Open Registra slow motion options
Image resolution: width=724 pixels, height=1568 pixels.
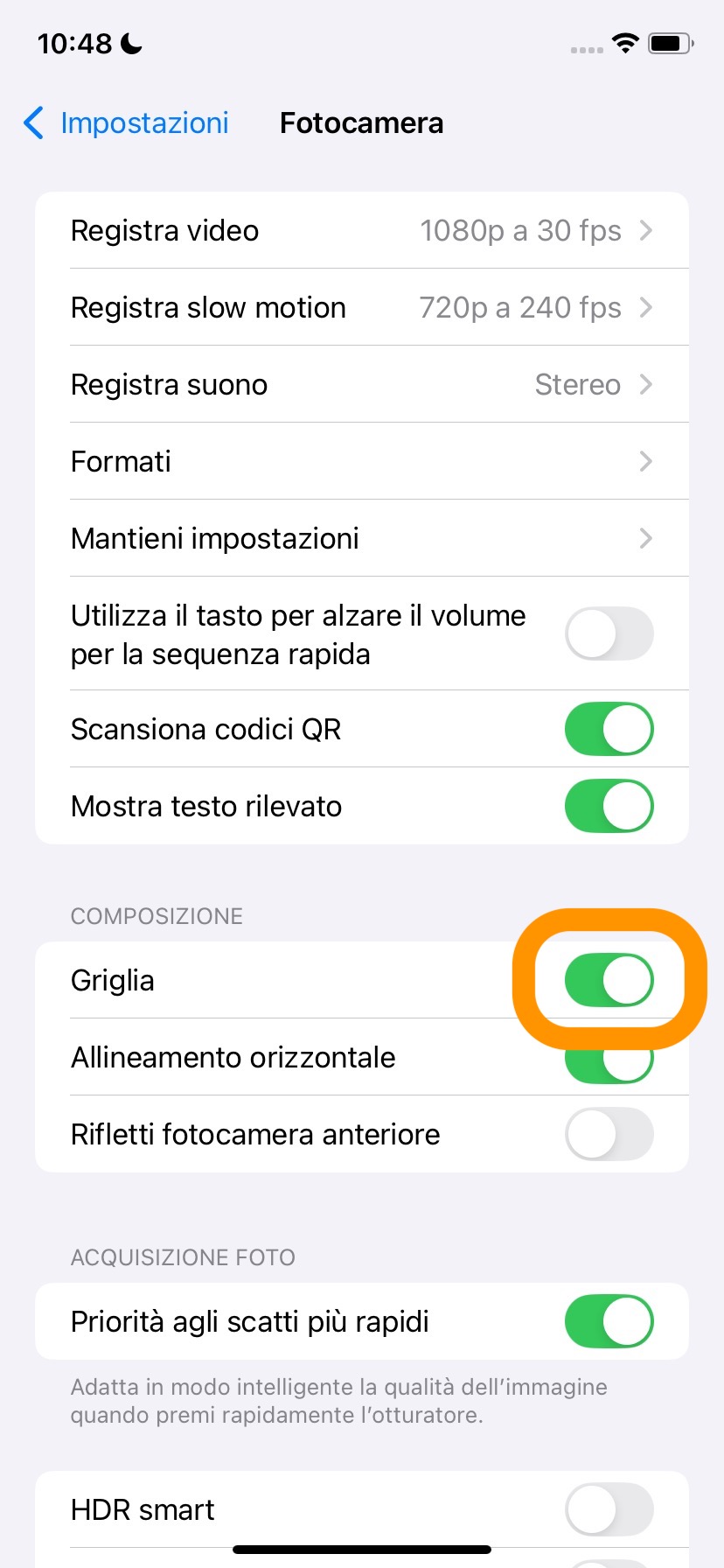tap(361, 308)
